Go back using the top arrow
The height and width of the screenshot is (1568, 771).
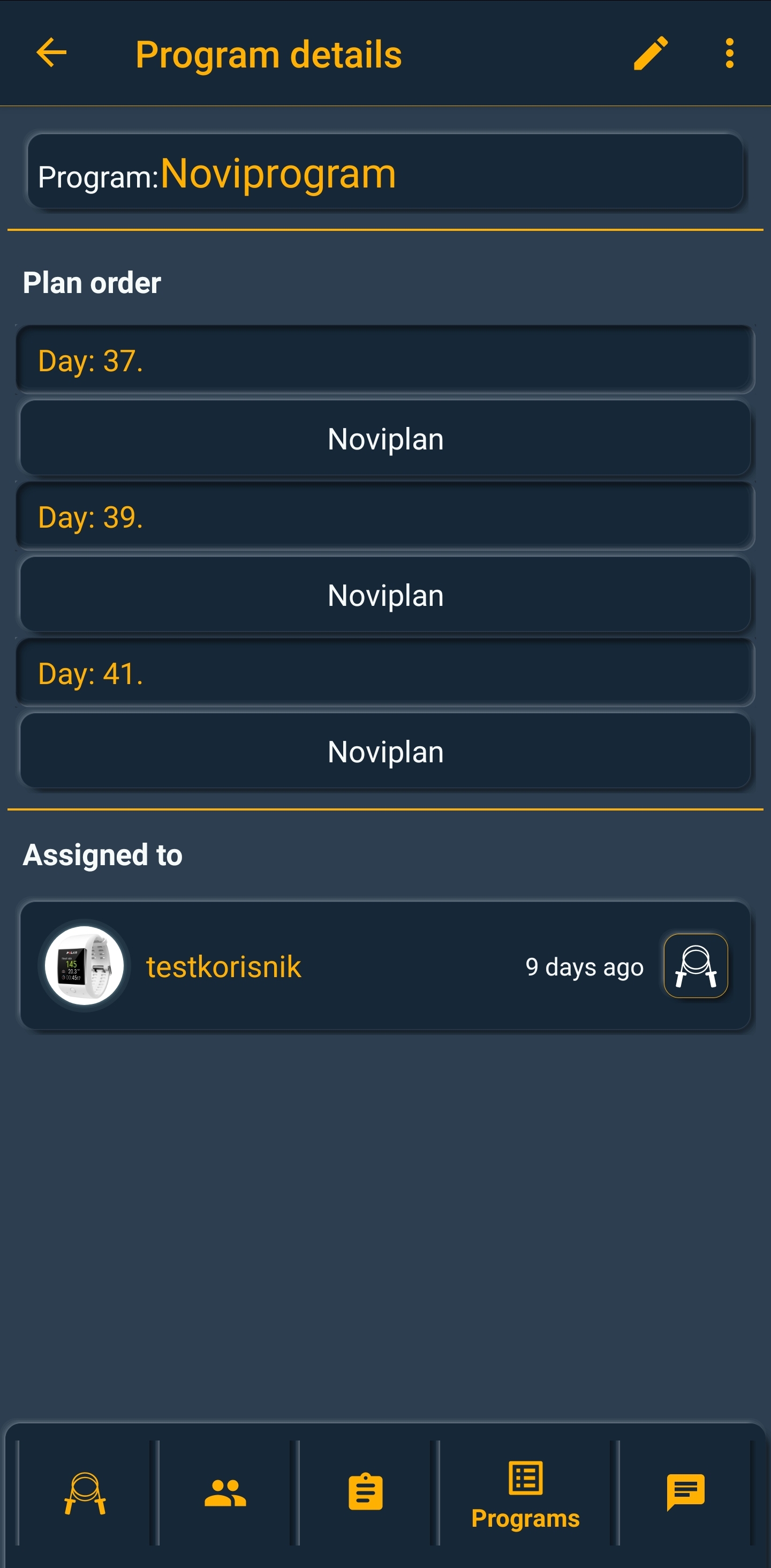click(x=52, y=53)
